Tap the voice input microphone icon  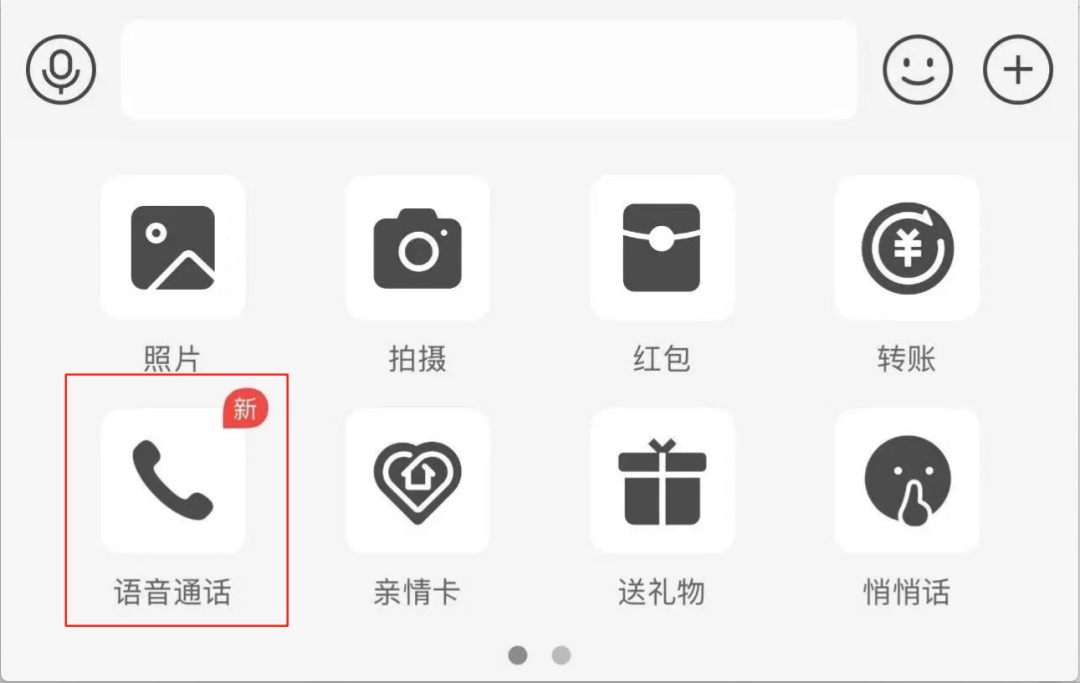(x=61, y=70)
